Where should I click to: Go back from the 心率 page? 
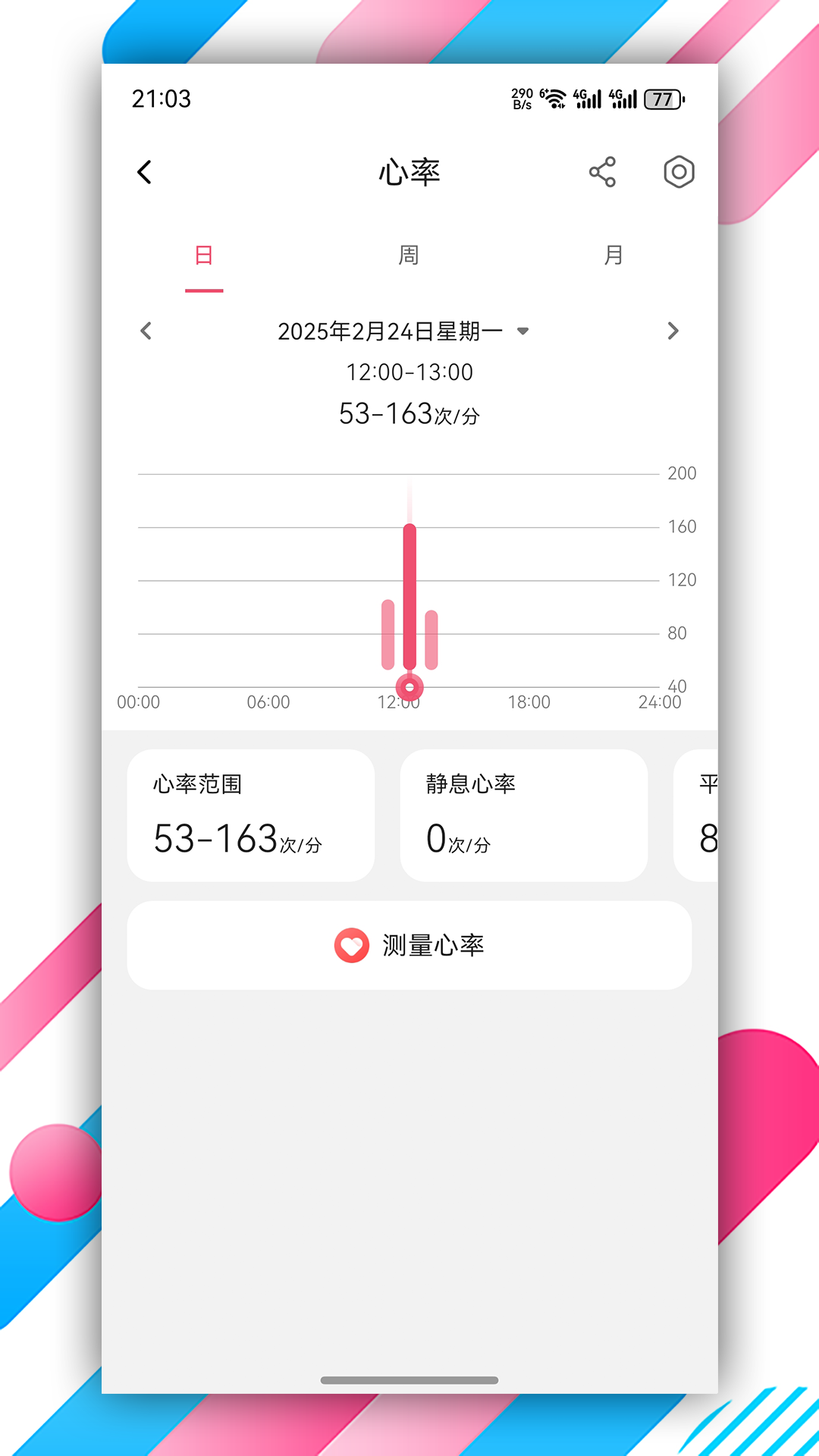tap(144, 172)
